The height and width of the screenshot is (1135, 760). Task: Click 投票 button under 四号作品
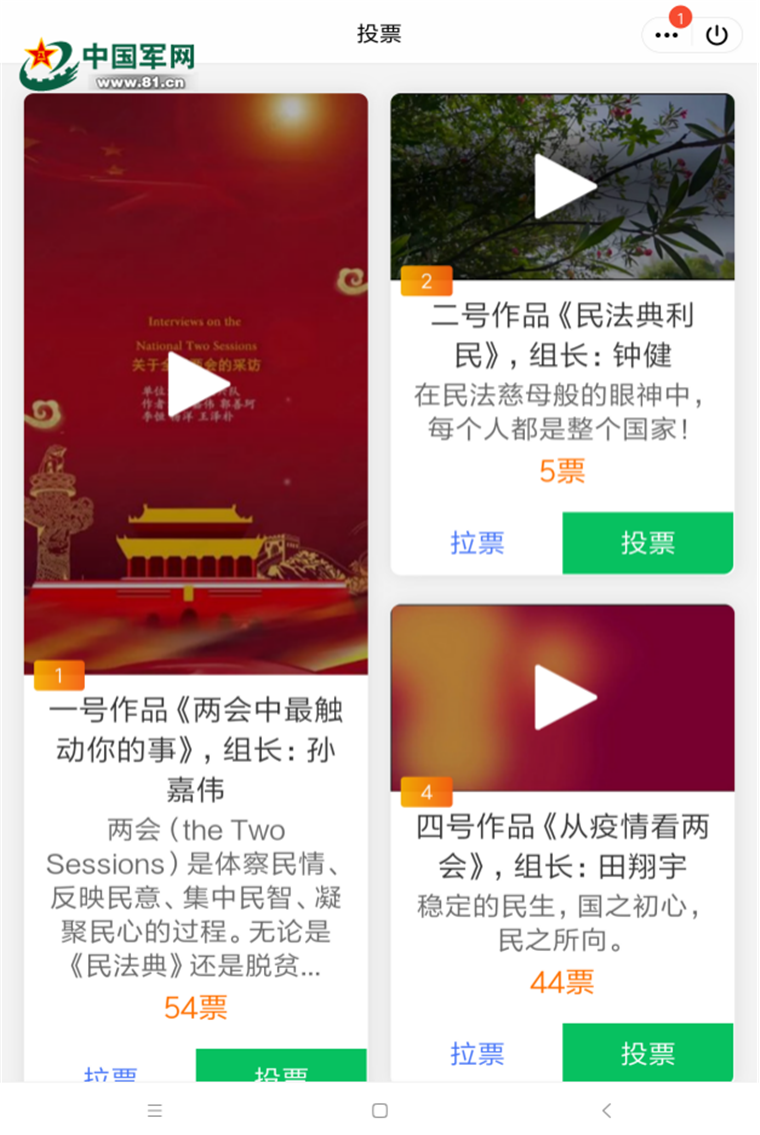click(647, 1053)
